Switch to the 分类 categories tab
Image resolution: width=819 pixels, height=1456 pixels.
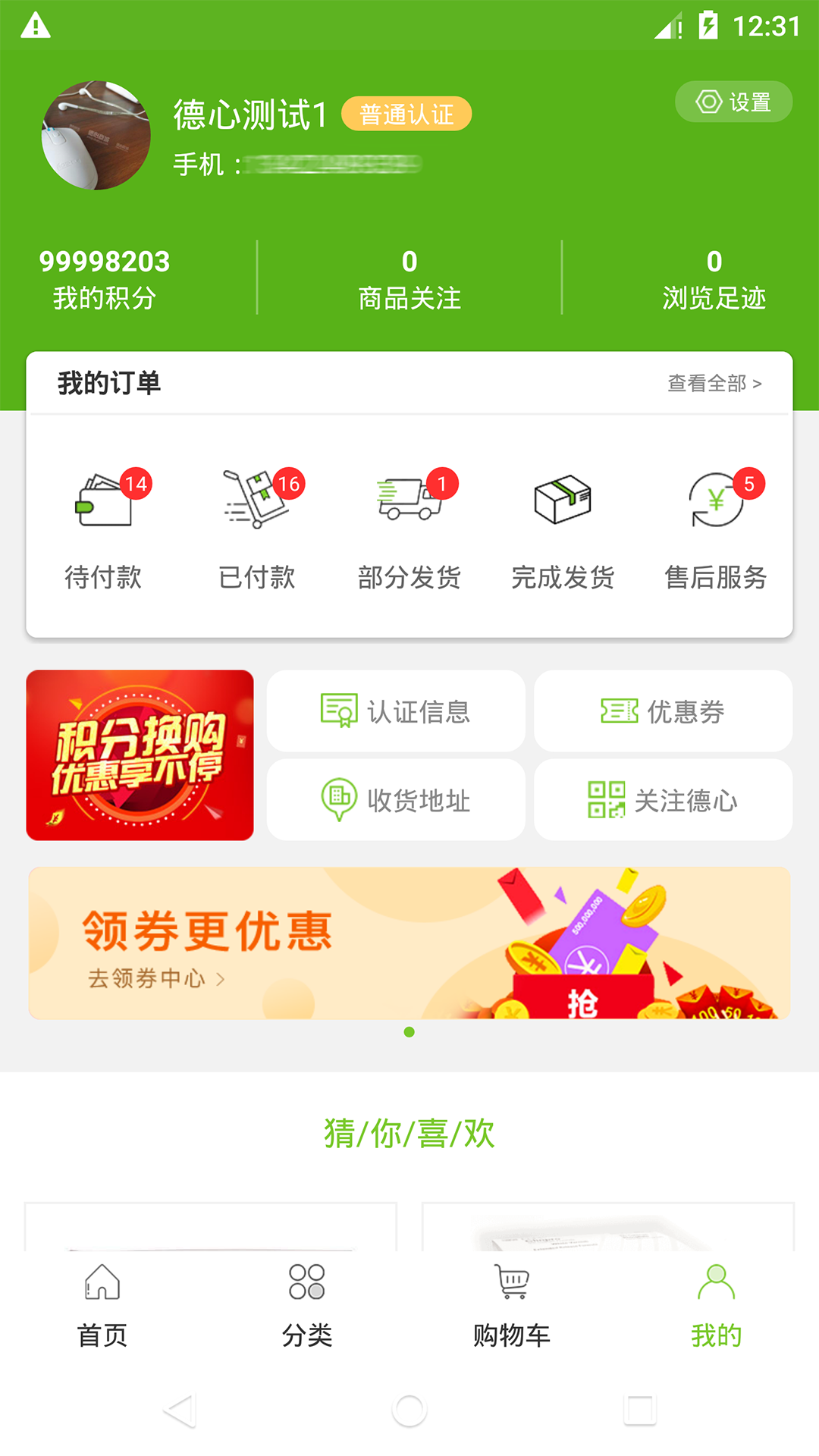pos(307,1305)
